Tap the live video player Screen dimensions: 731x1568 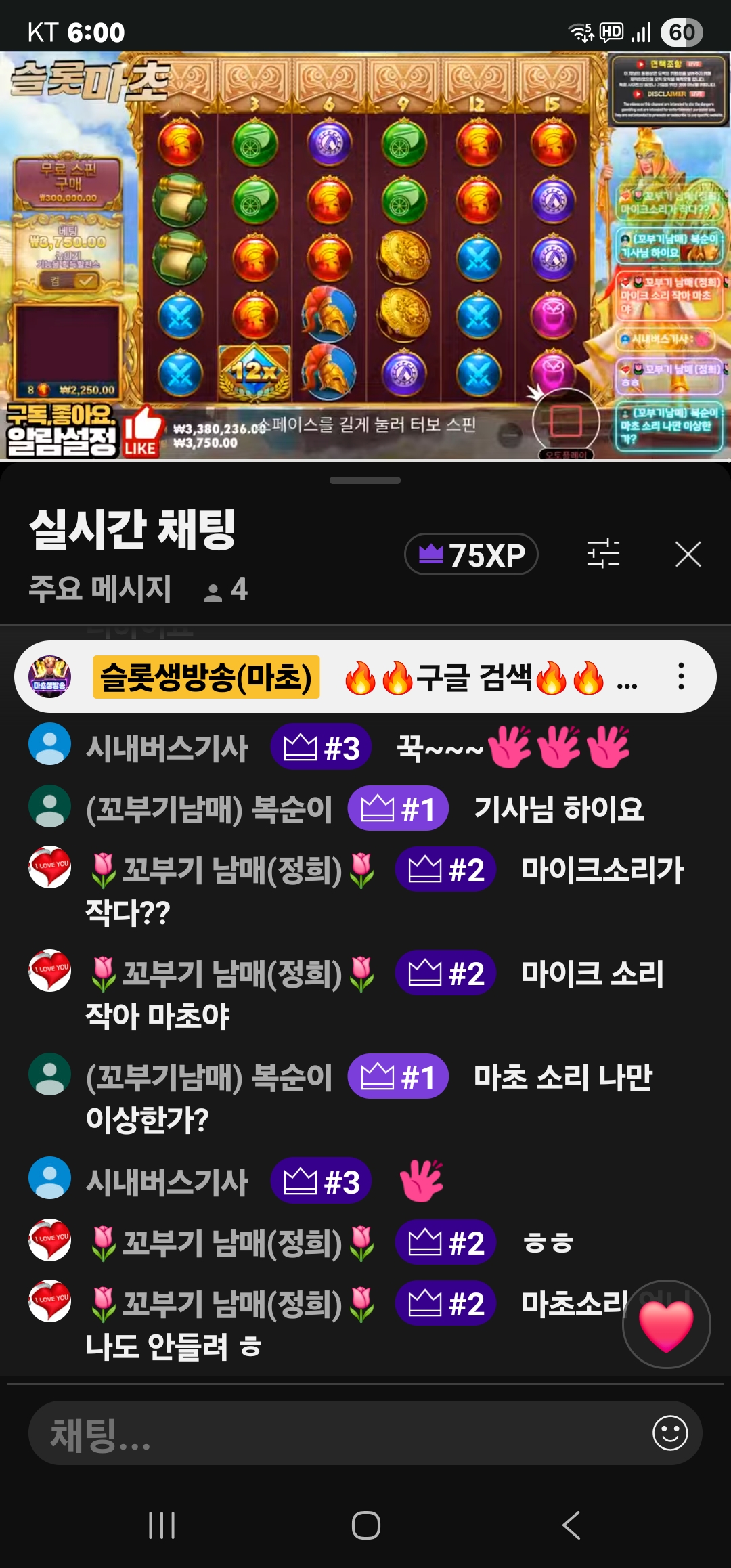pyautogui.click(x=365, y=257)
